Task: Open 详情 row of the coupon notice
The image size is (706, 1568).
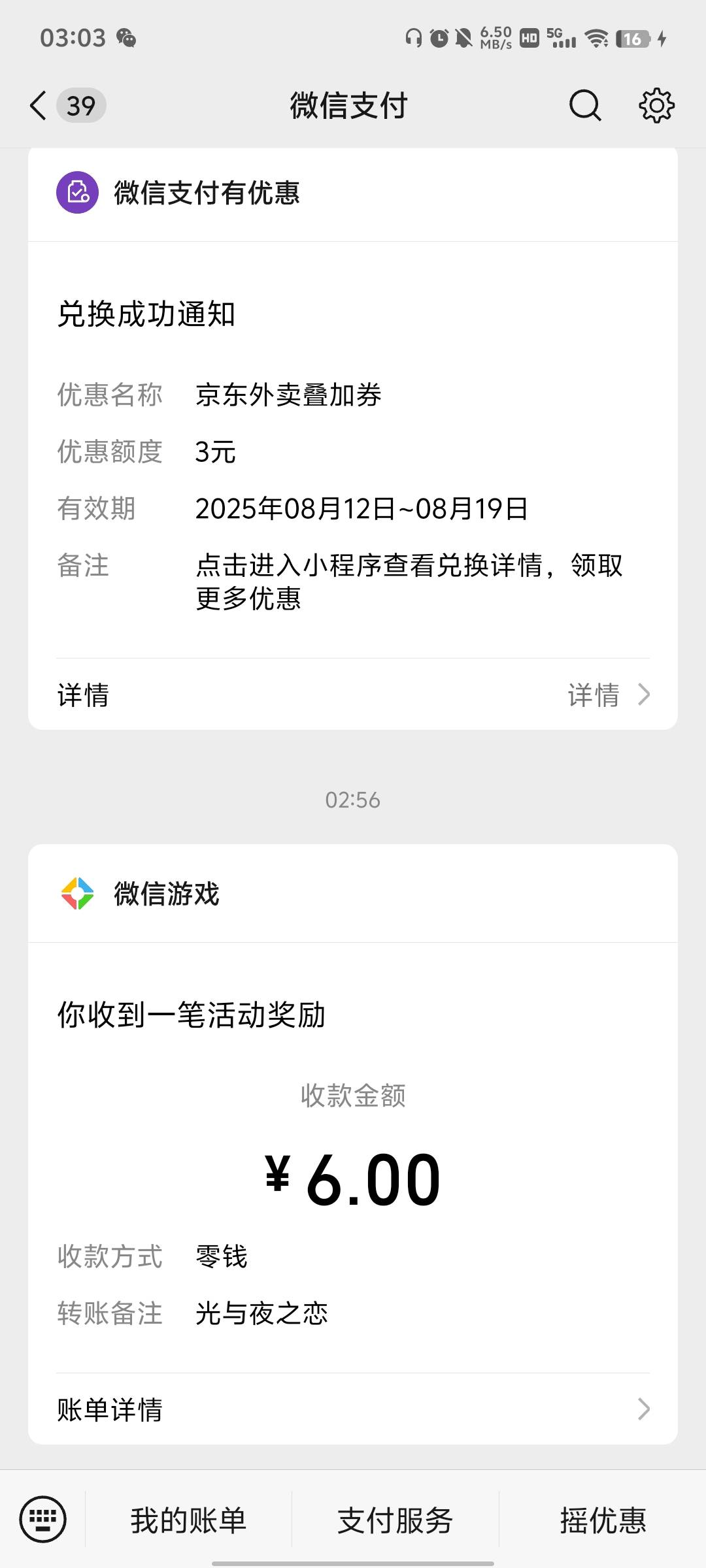Action: [353, 694]
